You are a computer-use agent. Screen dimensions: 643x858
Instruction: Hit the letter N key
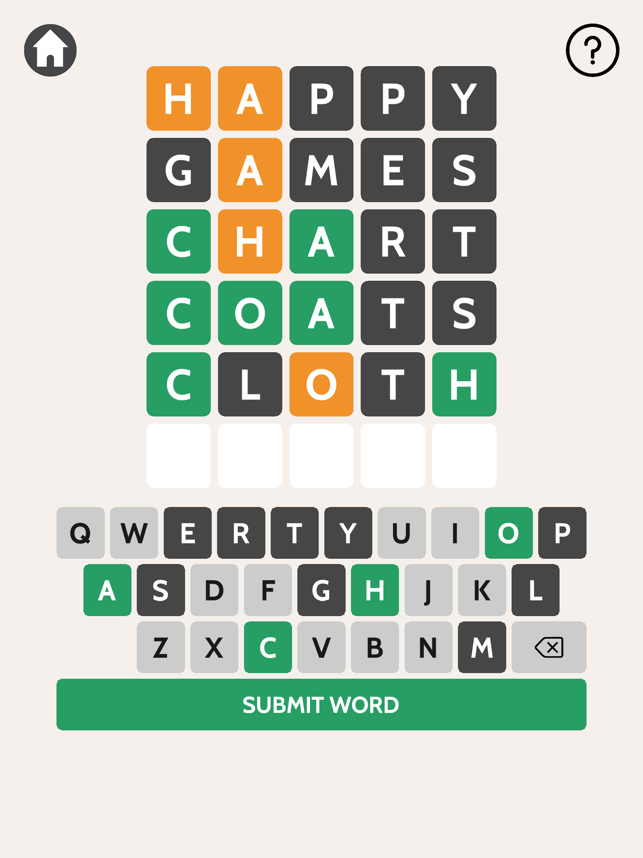[x=428, y=648]
